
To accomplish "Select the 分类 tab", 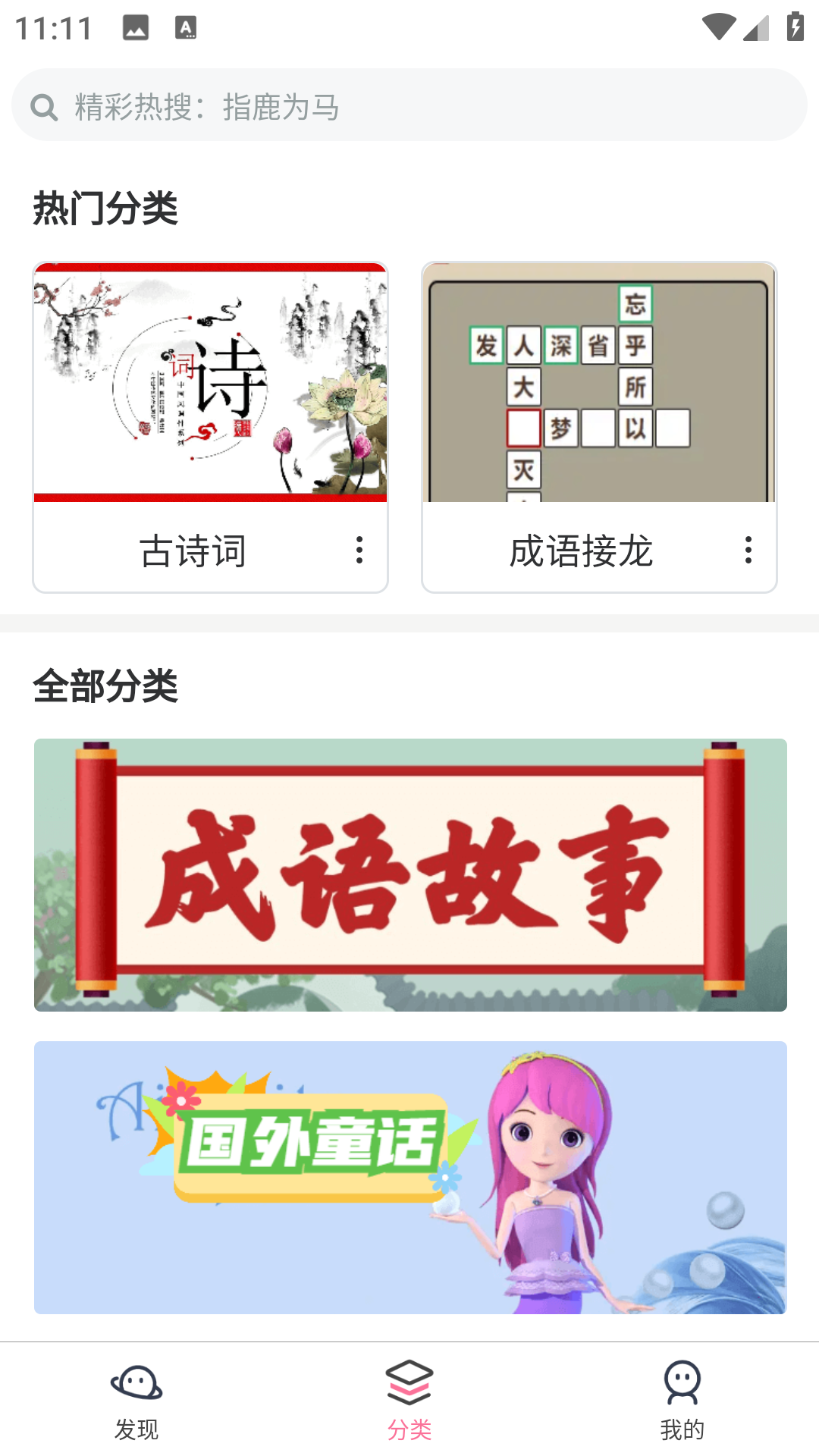I will [x=409, y=1400].
